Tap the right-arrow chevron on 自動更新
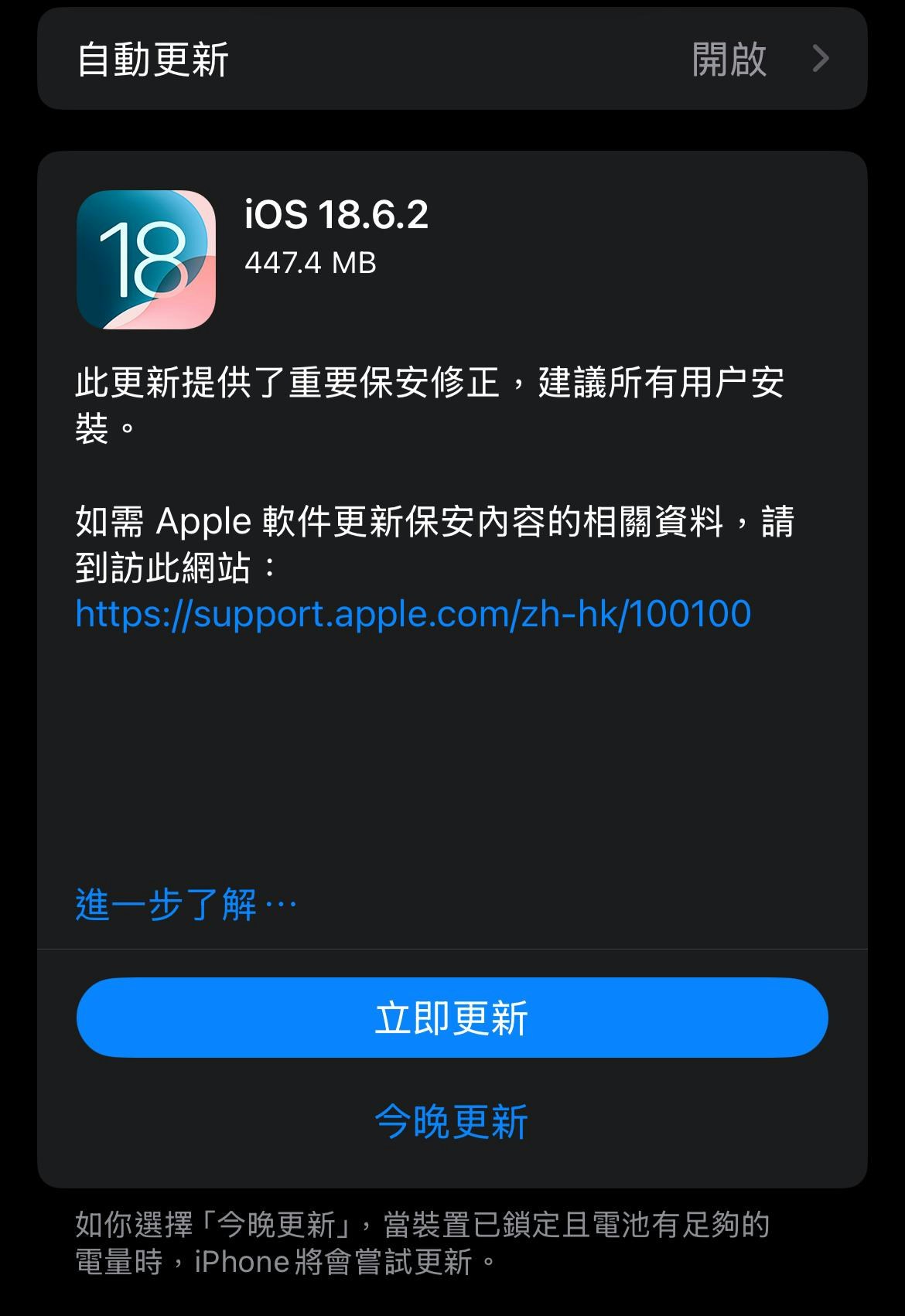 click(x=821, y=58)
